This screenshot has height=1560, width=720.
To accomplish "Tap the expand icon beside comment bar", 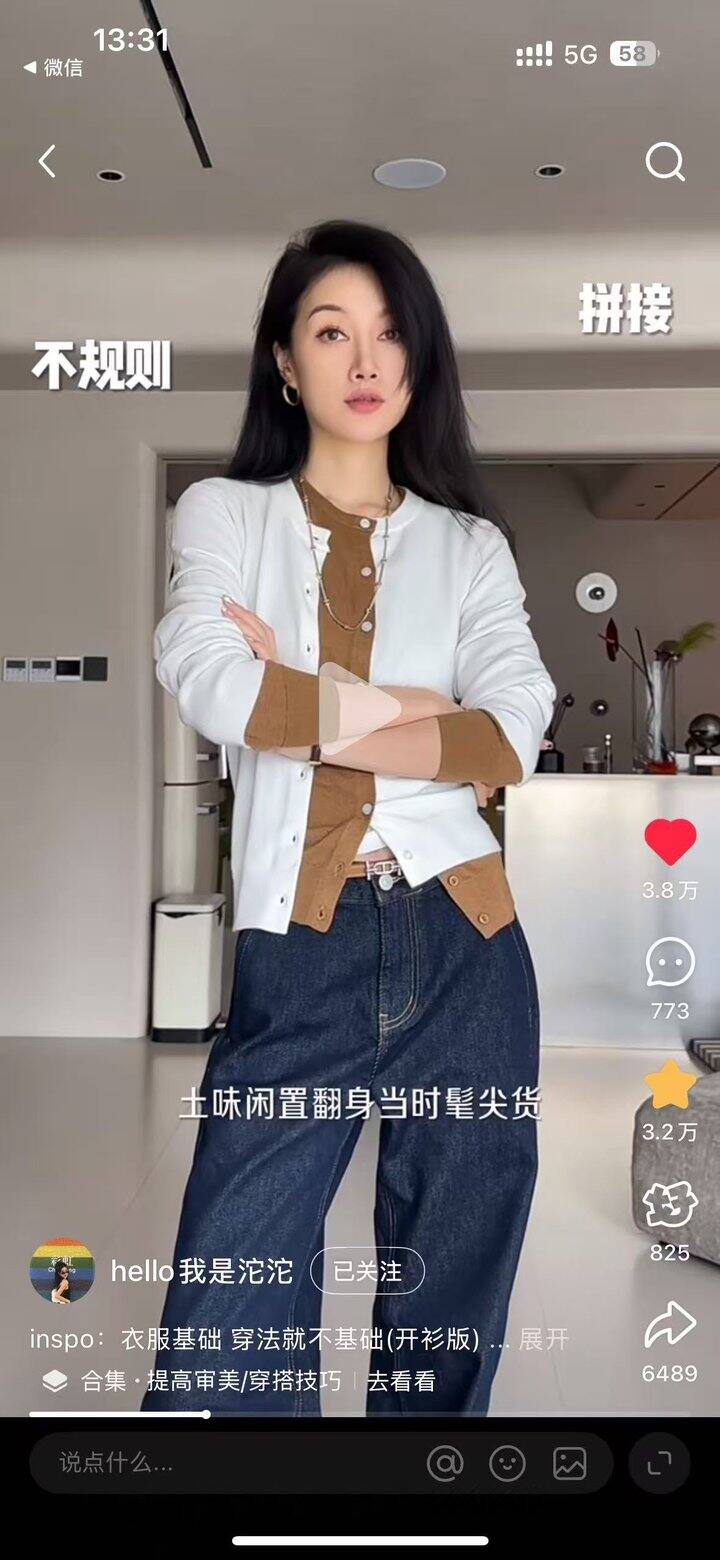I will click(660, 1463).
